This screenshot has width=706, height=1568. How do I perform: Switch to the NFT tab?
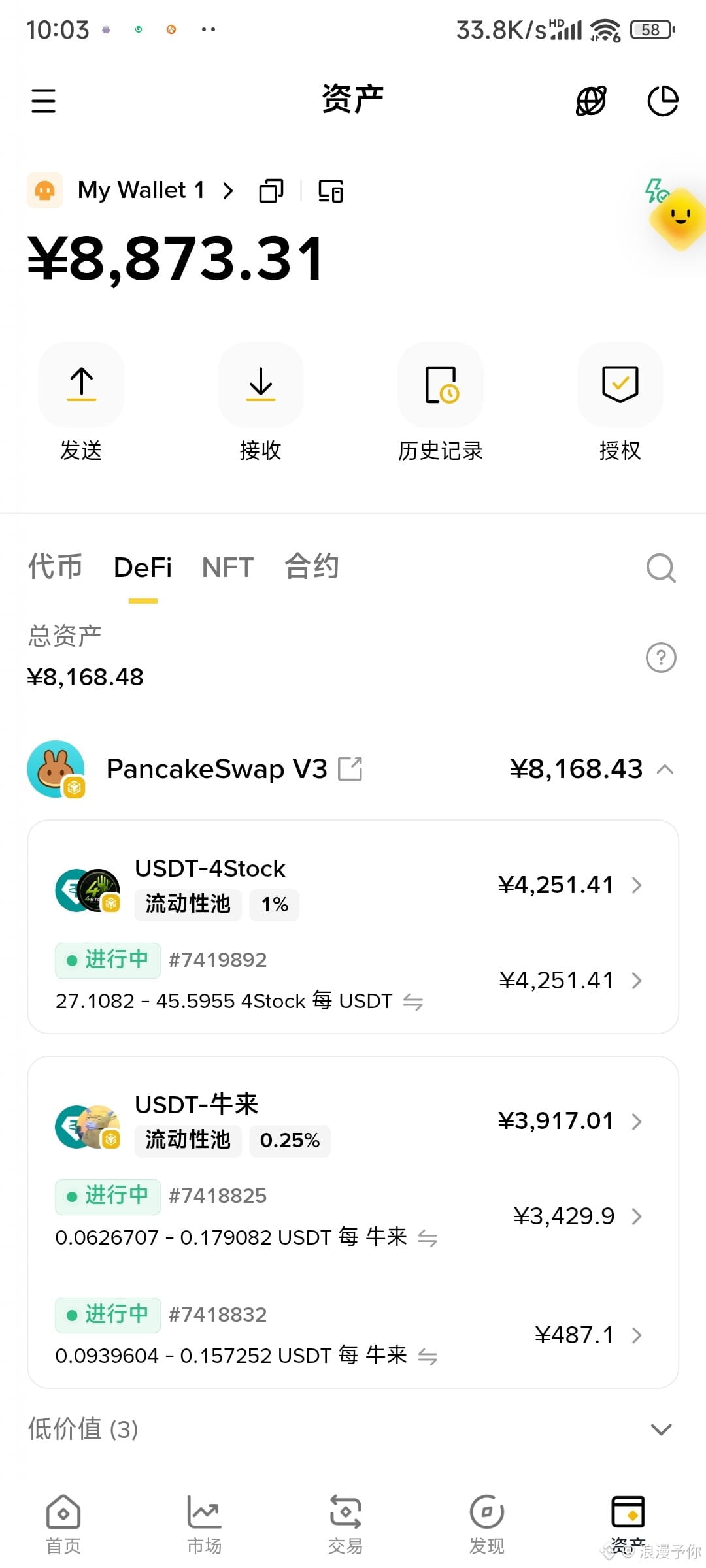227,567
